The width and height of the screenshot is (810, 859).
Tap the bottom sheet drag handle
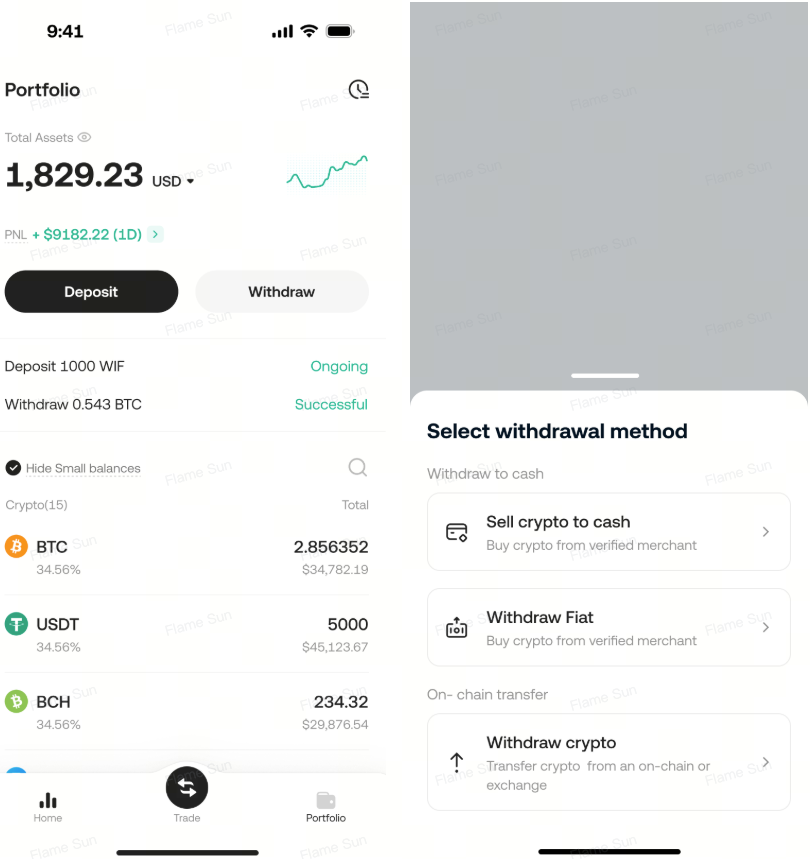tap(605, 376)
